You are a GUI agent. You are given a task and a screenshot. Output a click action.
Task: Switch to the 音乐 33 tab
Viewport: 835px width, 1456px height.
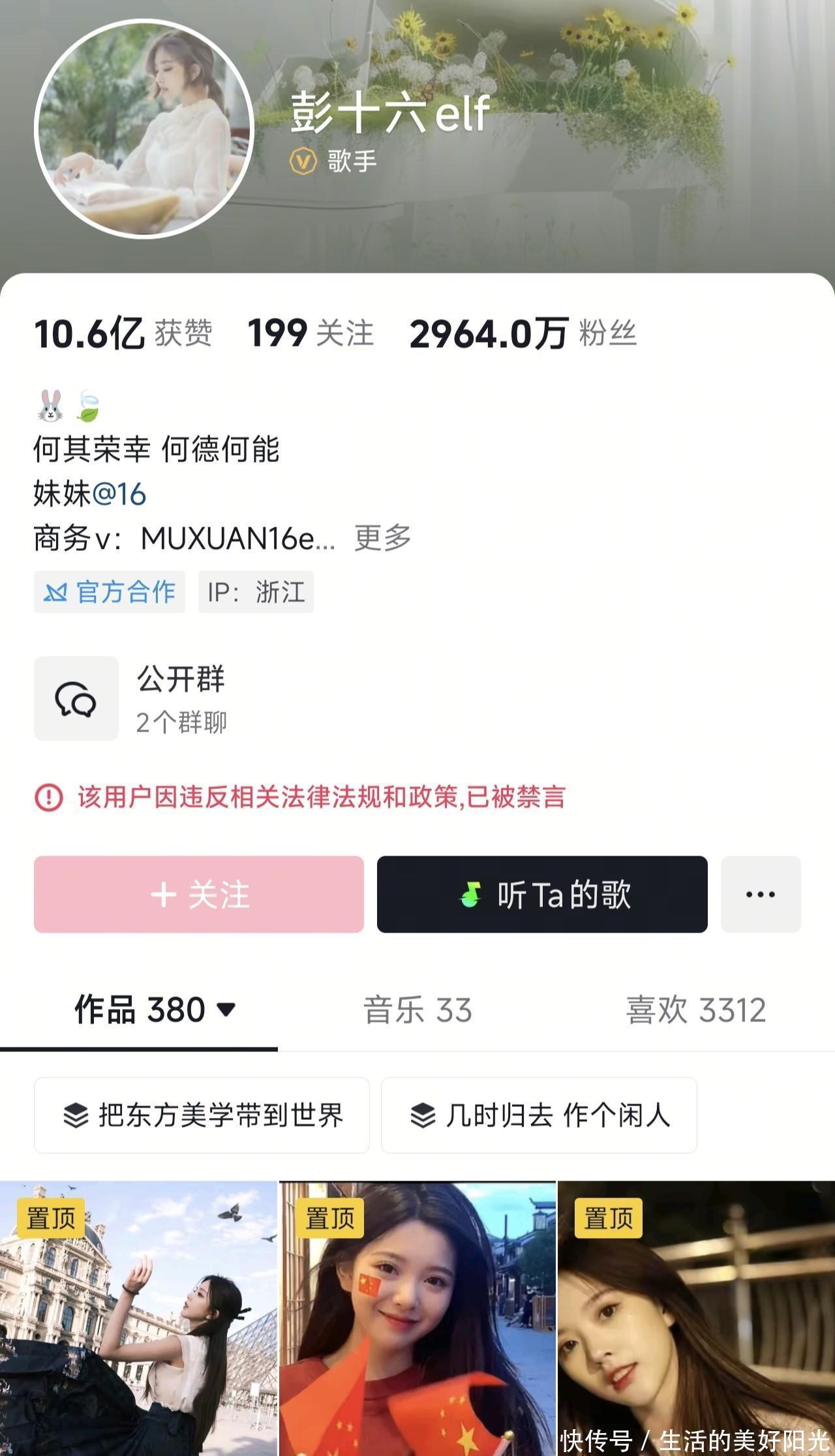417,1010
